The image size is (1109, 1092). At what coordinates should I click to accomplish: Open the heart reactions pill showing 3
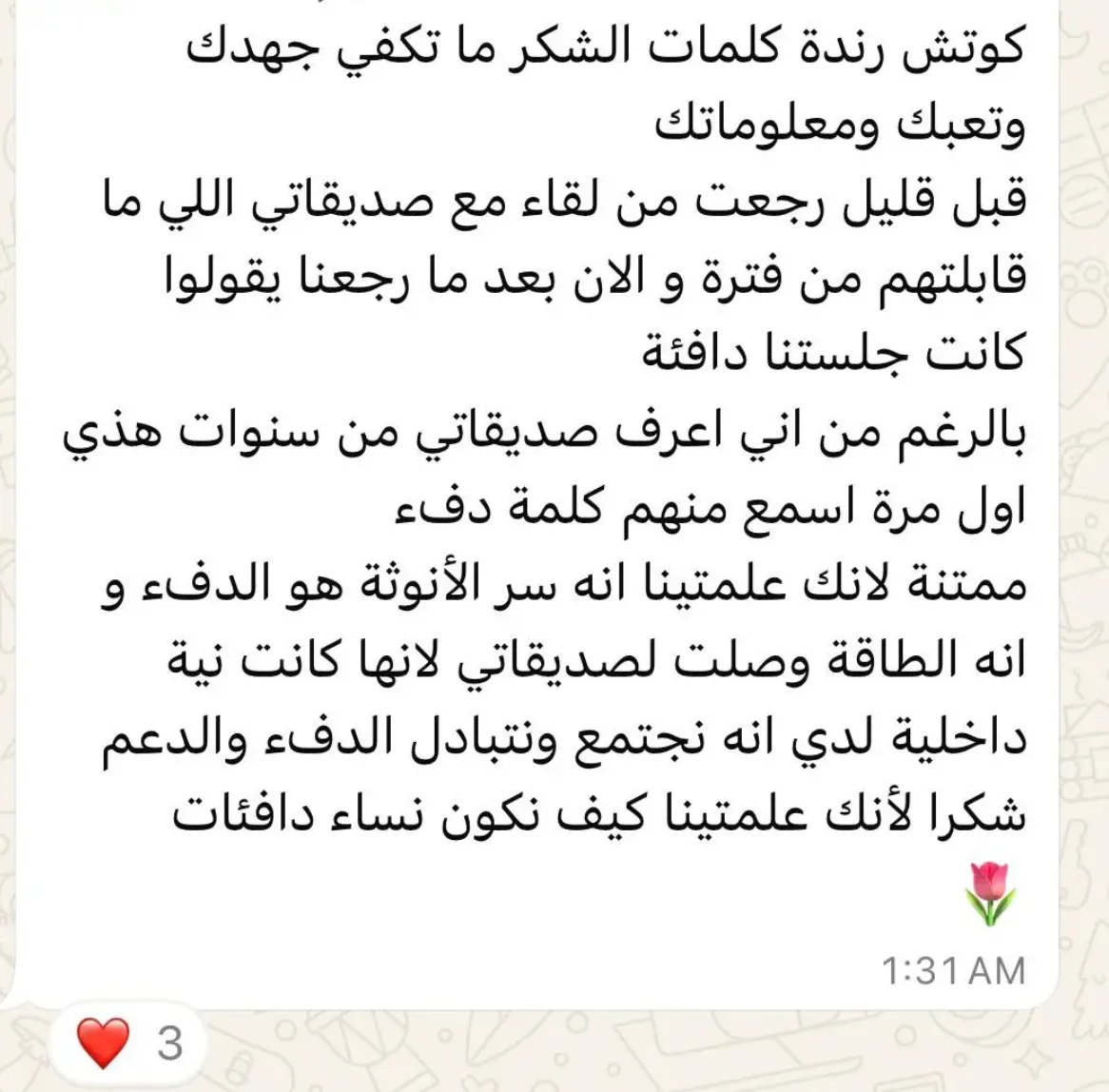pos(131,1043)
